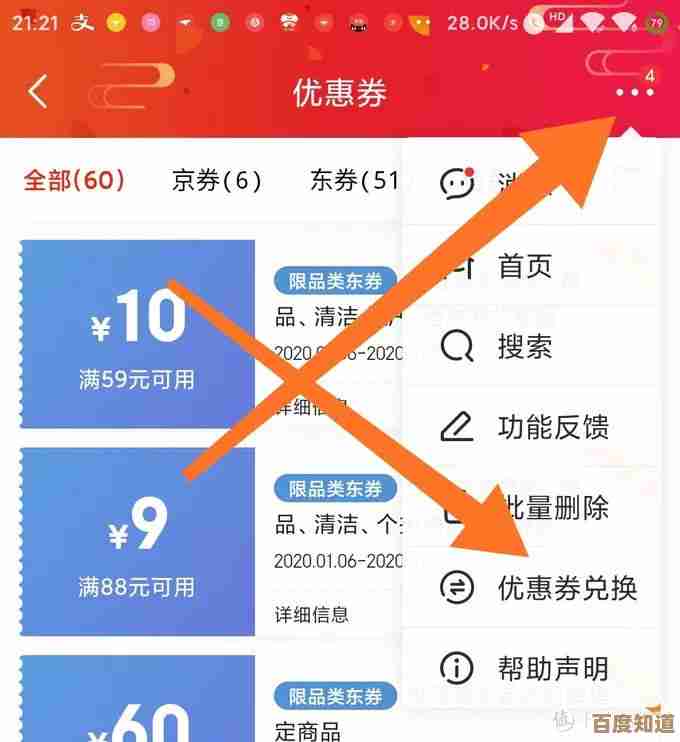
Task: Select 批量删除 in the menu
Action: click(552, 507)
